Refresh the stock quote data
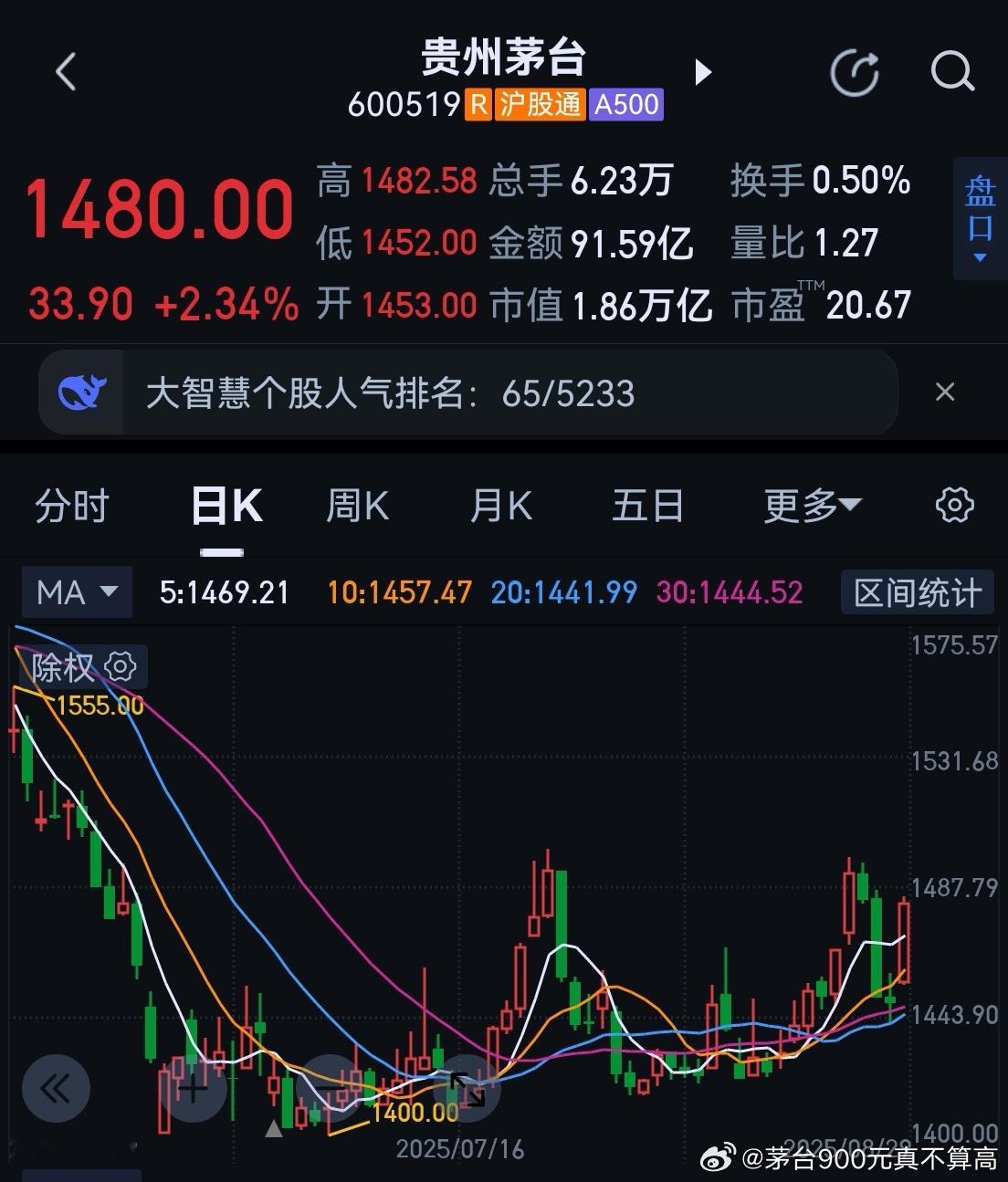This screenshot has height=1182, width=1008. [854, 72]
